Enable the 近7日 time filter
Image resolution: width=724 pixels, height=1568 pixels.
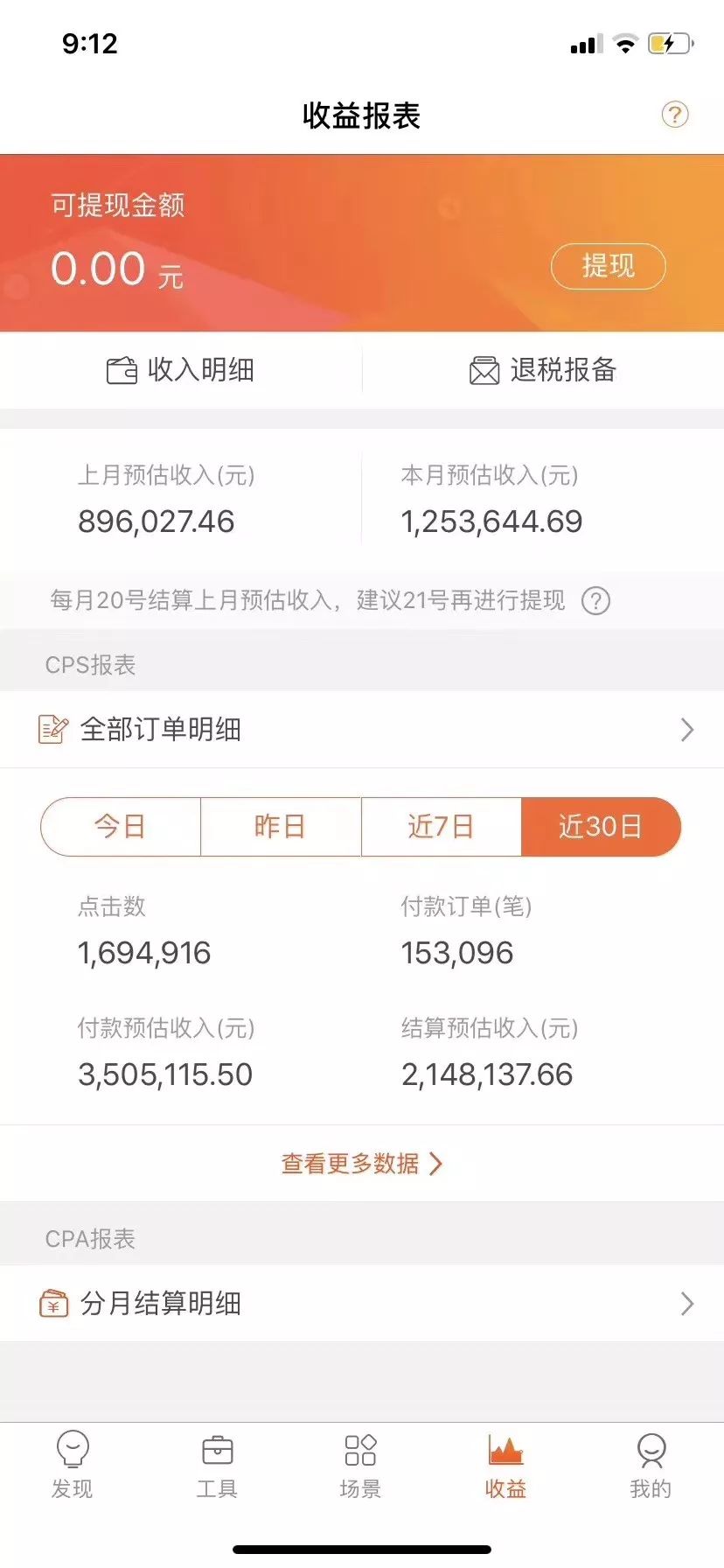[x=442, y=826]
